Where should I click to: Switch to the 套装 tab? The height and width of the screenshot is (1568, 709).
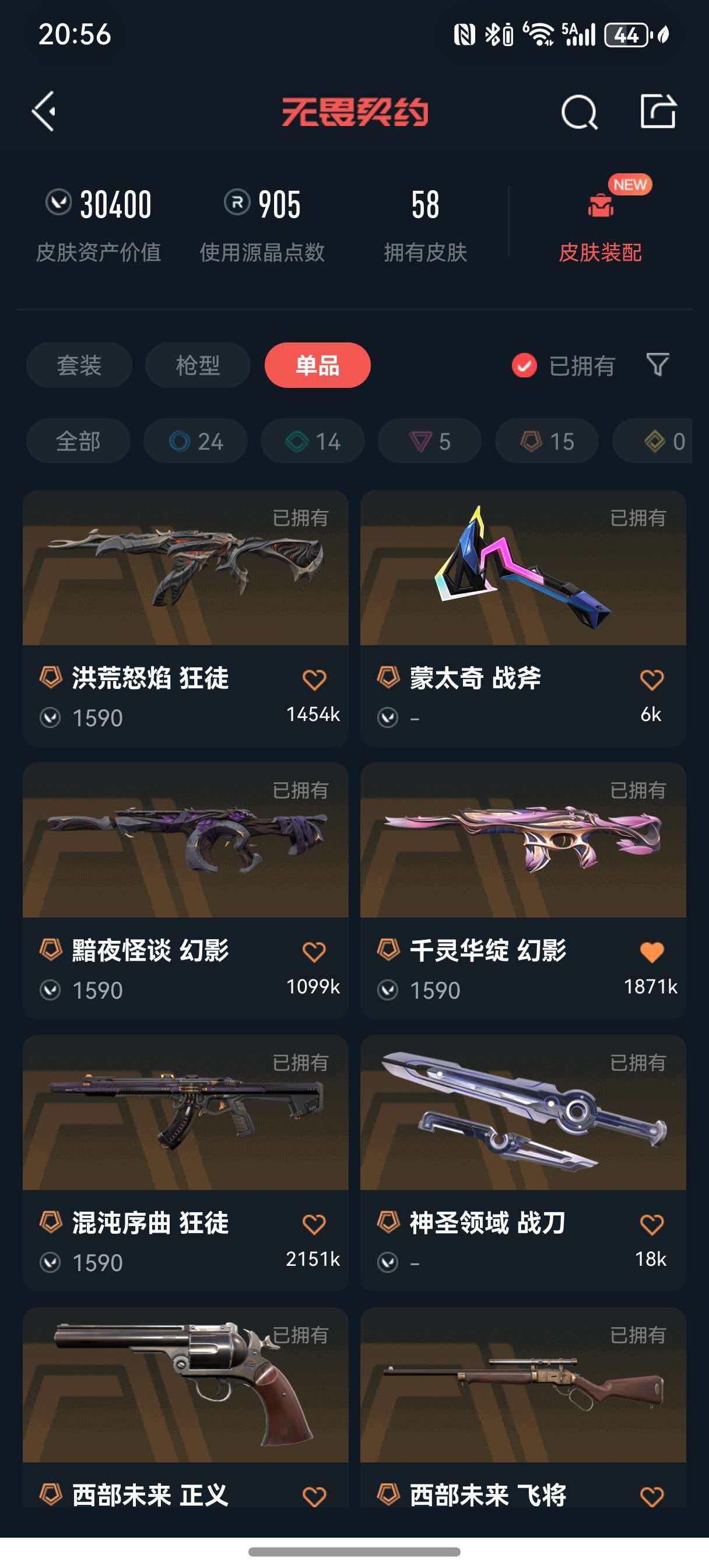(x=79, y=365)
